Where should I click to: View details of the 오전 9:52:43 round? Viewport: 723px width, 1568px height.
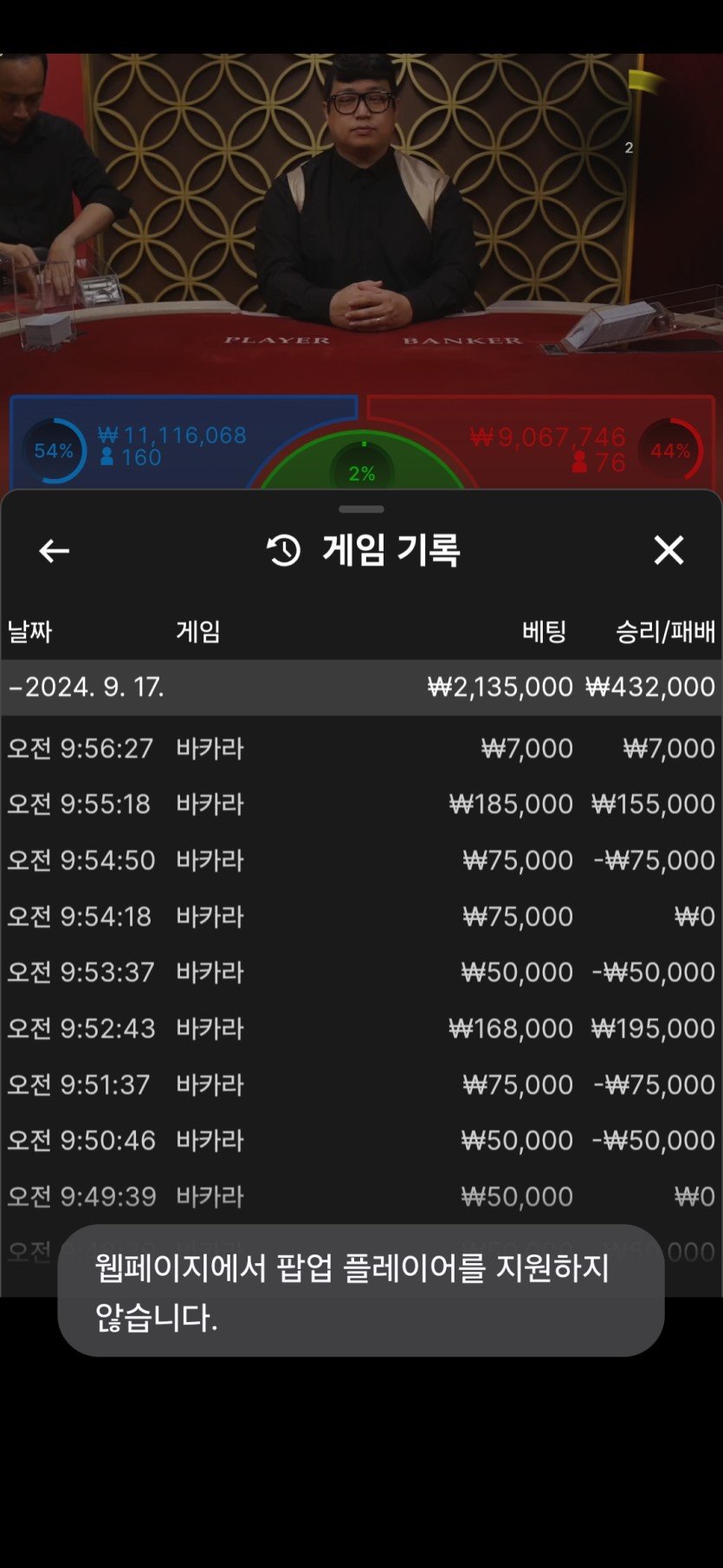coord(361,1028)
